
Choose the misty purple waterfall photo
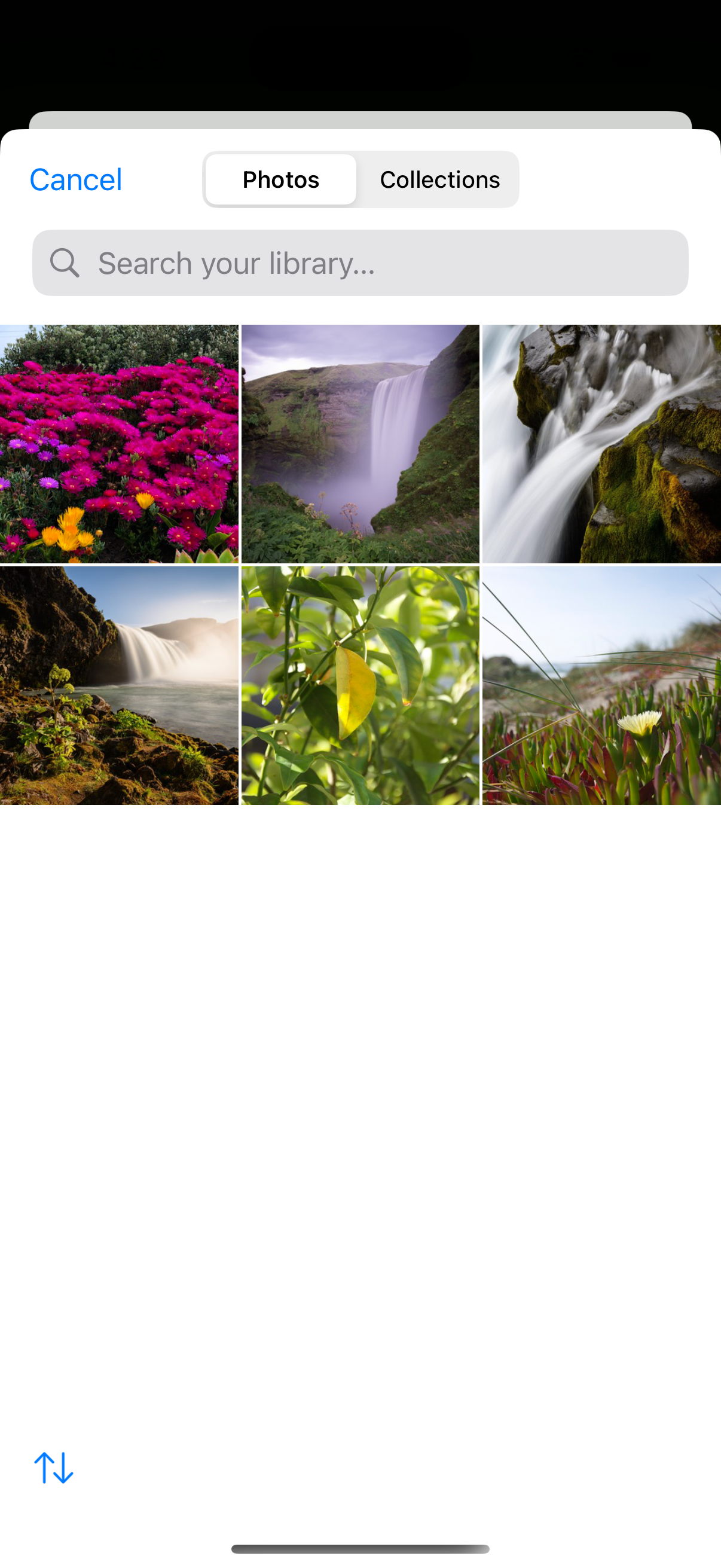click(x=360, y=444)
